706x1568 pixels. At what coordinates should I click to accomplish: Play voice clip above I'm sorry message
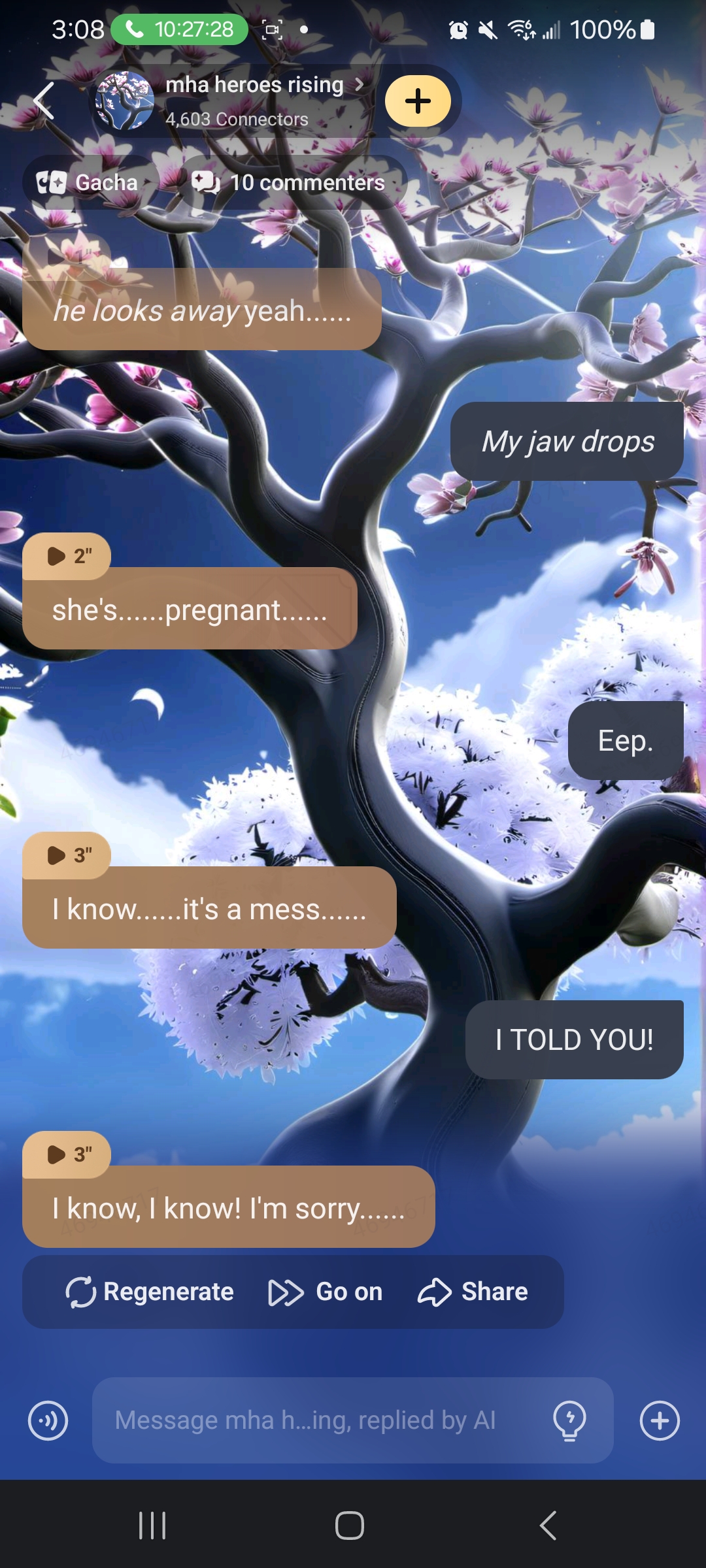[x=67, y=1154]
